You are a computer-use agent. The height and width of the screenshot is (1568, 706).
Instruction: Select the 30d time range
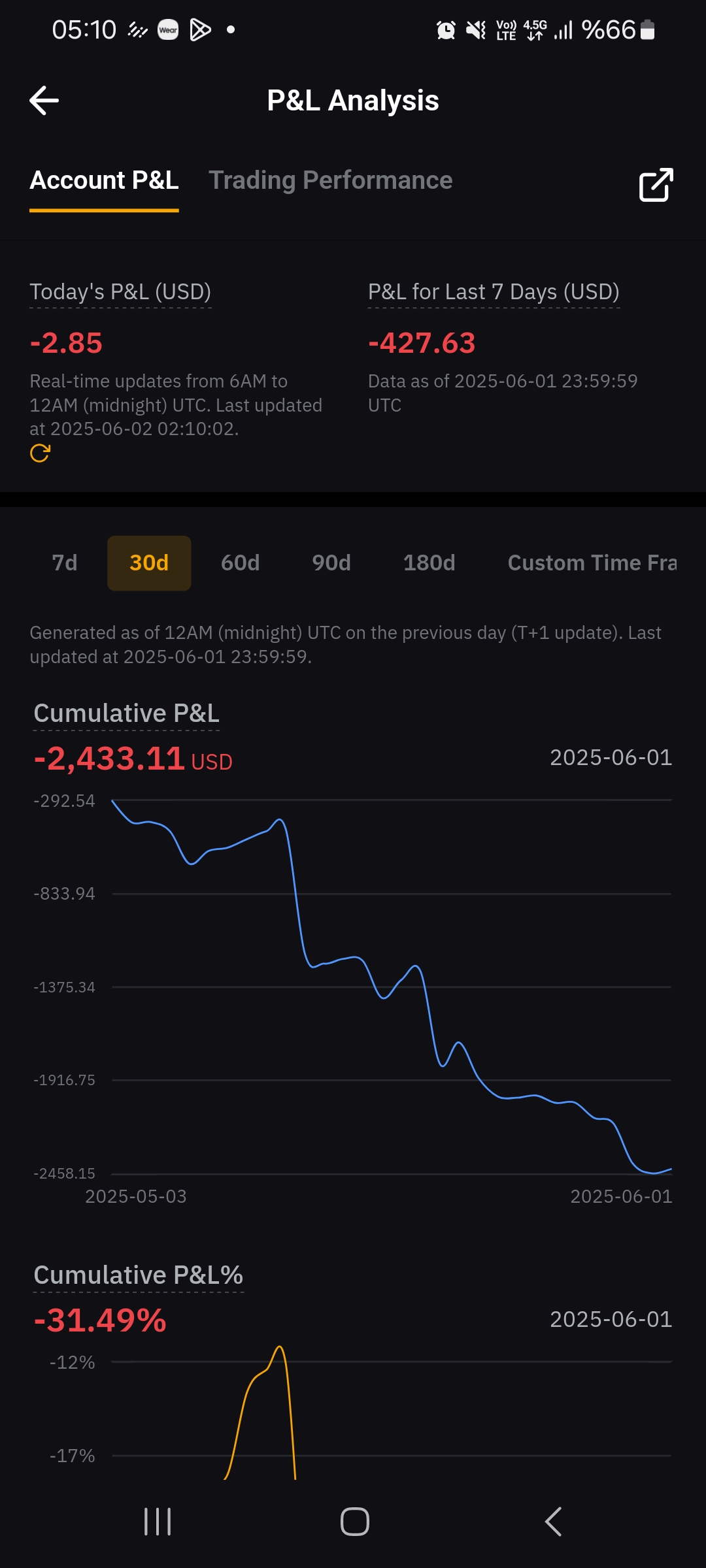pos(149,563)
